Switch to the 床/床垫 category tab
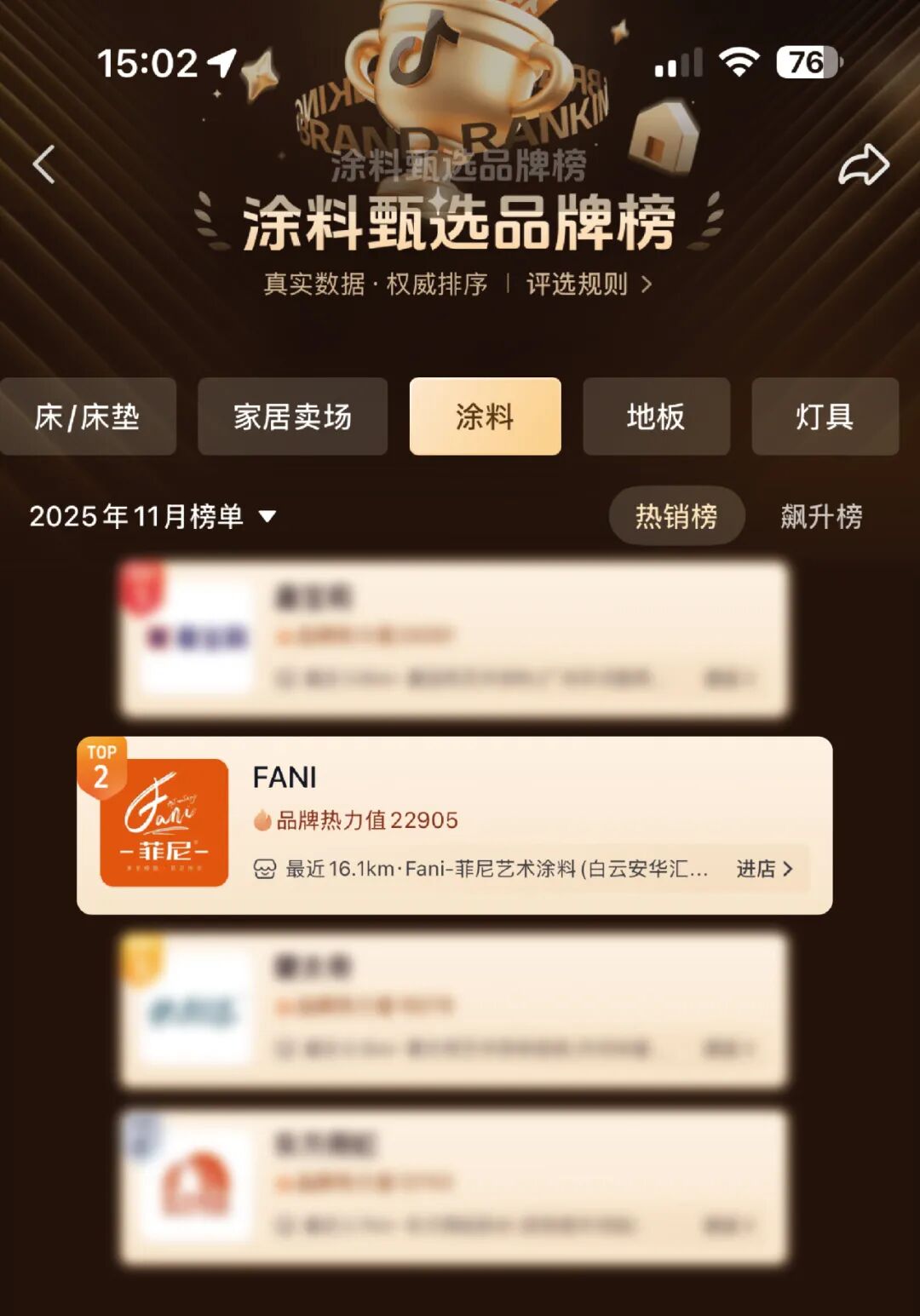Image resolution: width=920 pixels, height=1316 pixels. tap(87, 417)
